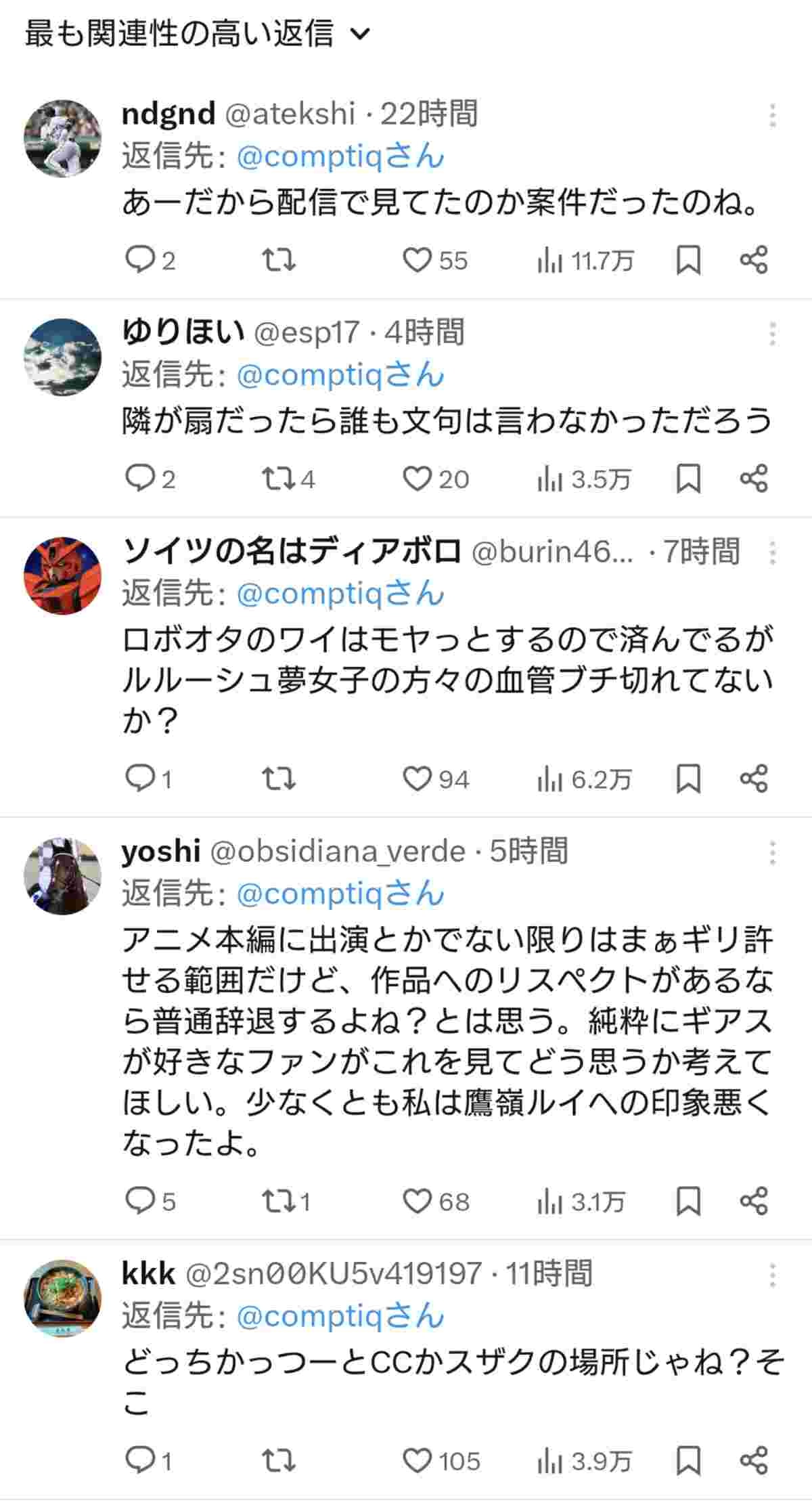Like kkk's reply

pos(418,1460)
